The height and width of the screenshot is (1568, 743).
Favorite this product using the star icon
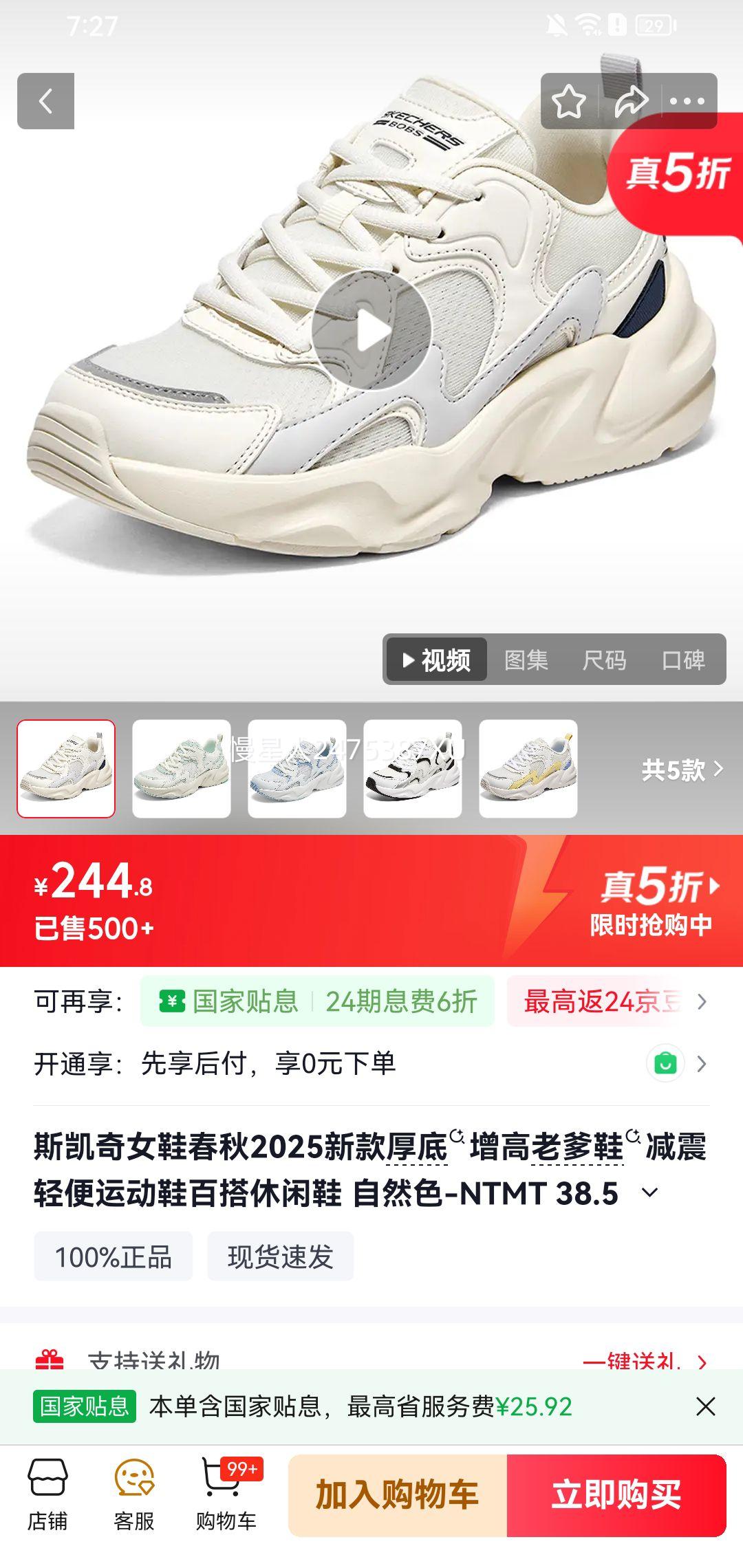[x=568, y=100]
